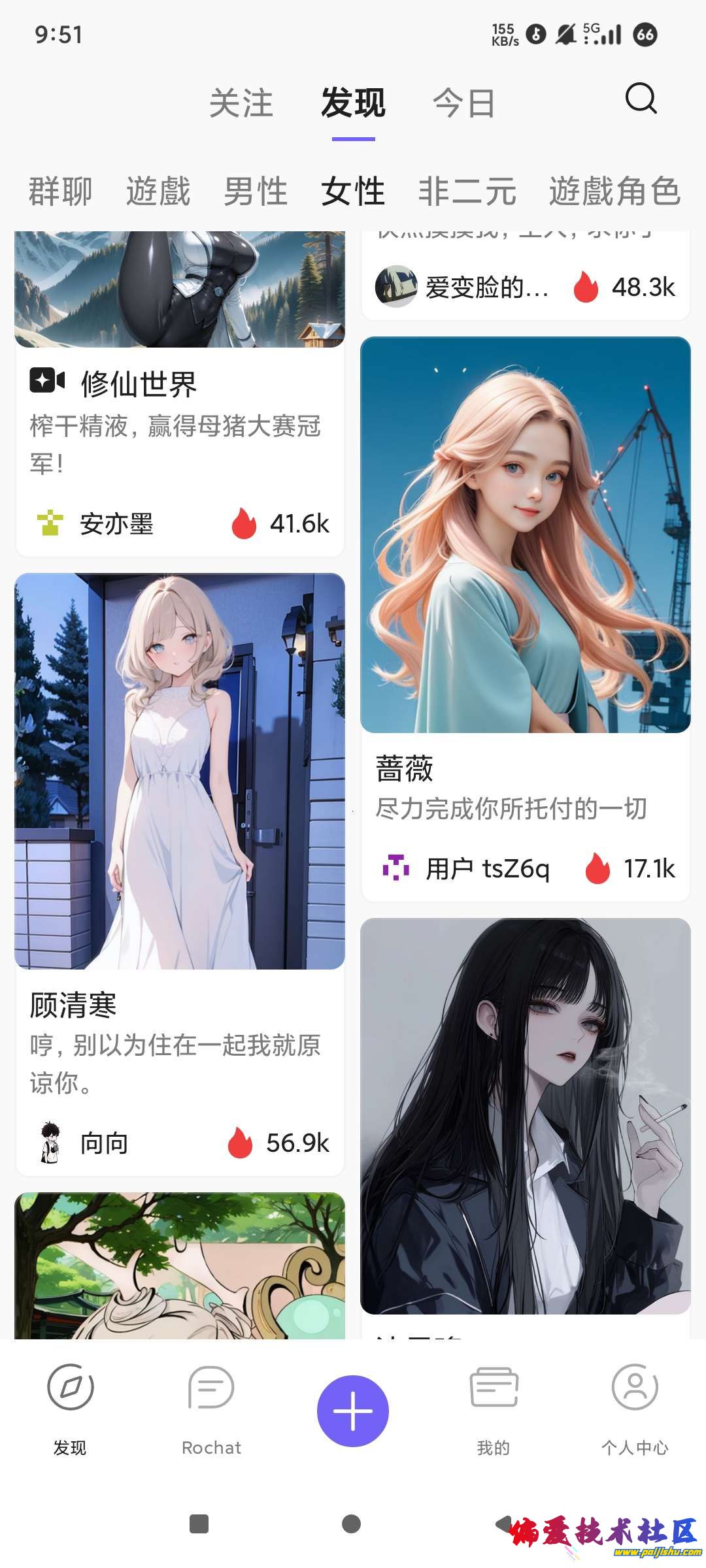This screenshot has height=1568, width=706.
Task: Select the 遊戲 category
Action: tap(158, 191)
